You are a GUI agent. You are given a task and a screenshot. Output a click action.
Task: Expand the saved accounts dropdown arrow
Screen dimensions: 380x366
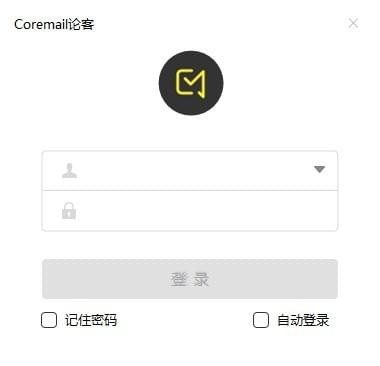tap(319, 170)
